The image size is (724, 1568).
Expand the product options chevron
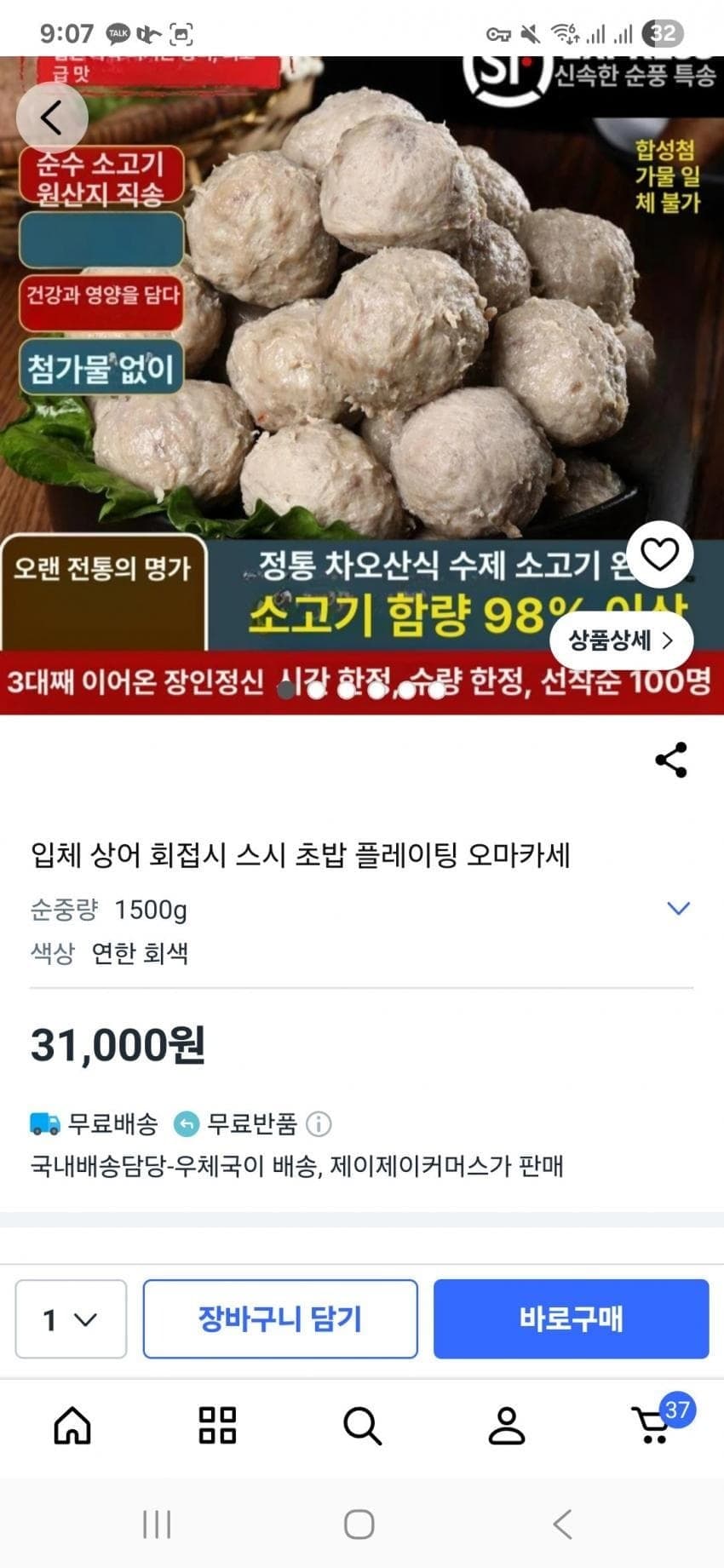678,909
